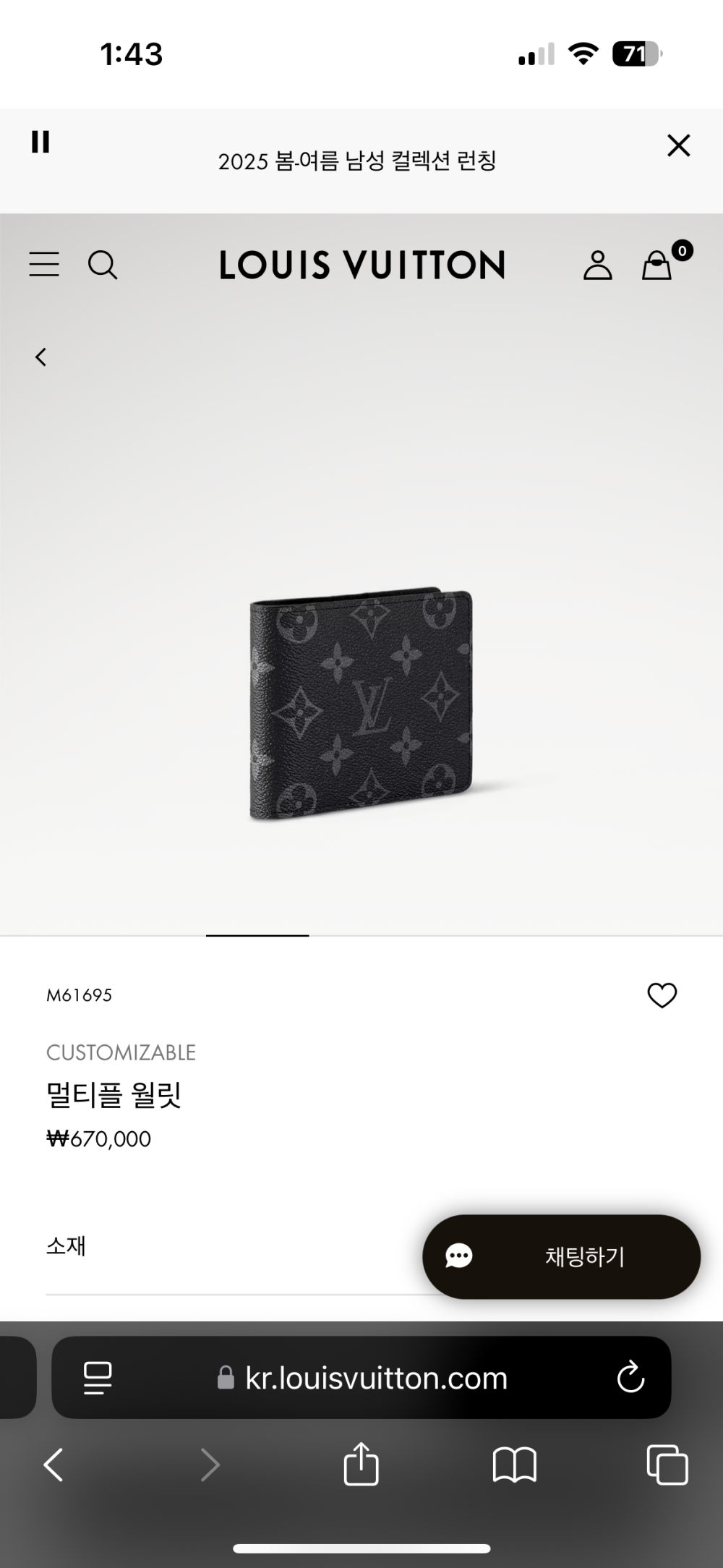Open the account profile icon

tap(597, 265)
